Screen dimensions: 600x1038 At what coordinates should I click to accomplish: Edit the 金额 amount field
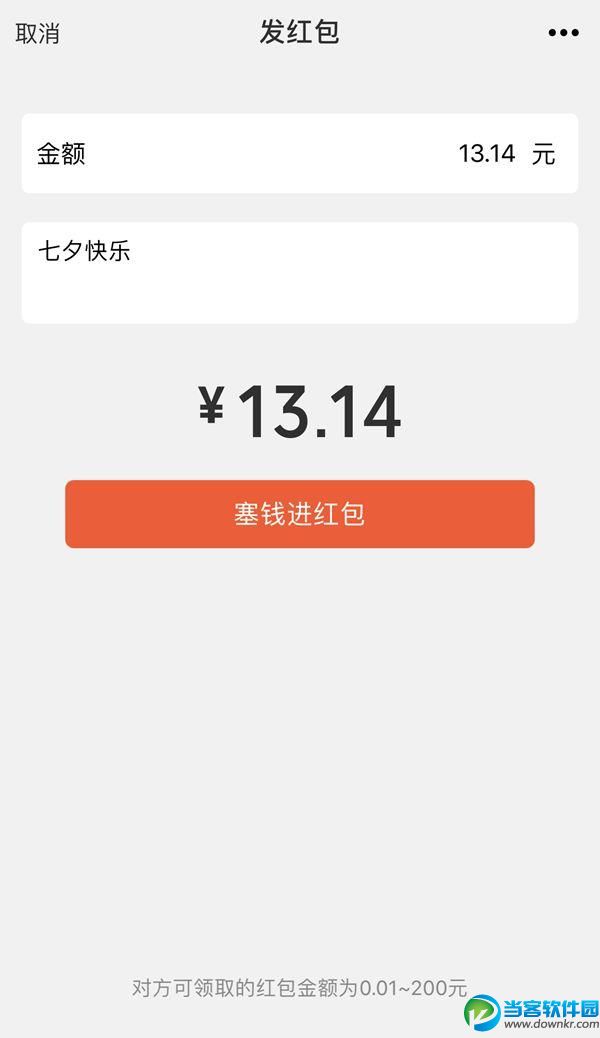486,154
